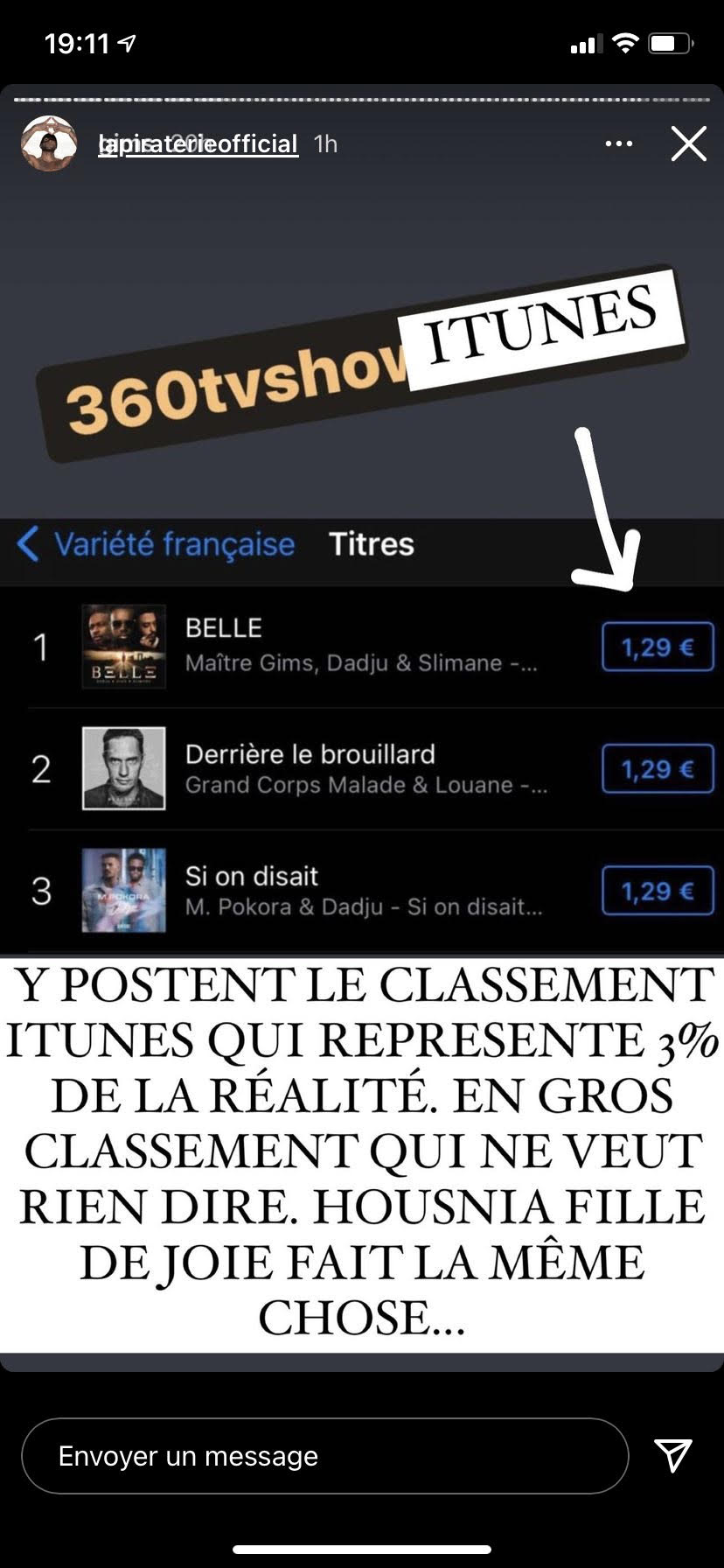Open the story poster's profile picture
The height and width of the screenshot is (1568, 724).
[49, 143]
